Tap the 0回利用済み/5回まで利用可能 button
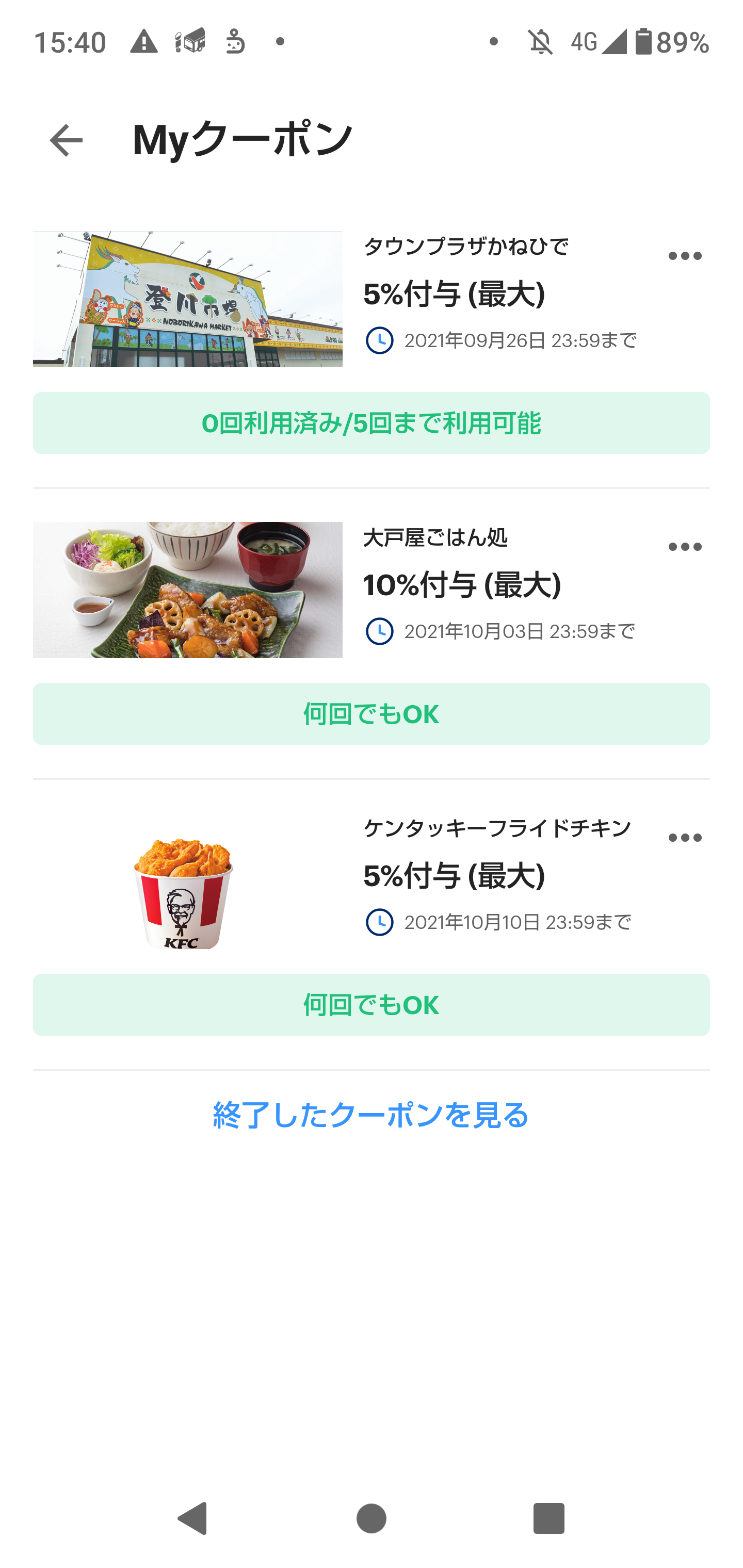 (x=371, y=423)
